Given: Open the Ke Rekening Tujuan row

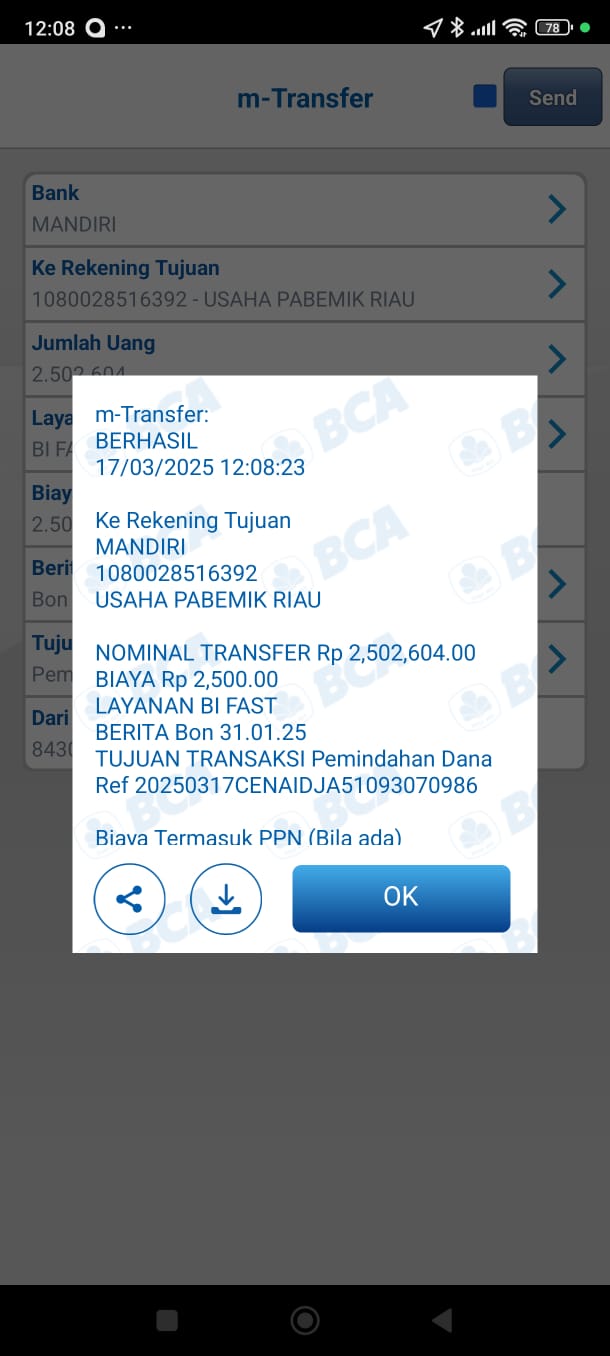Looking at the screenshot, I should tap(304, 284).
